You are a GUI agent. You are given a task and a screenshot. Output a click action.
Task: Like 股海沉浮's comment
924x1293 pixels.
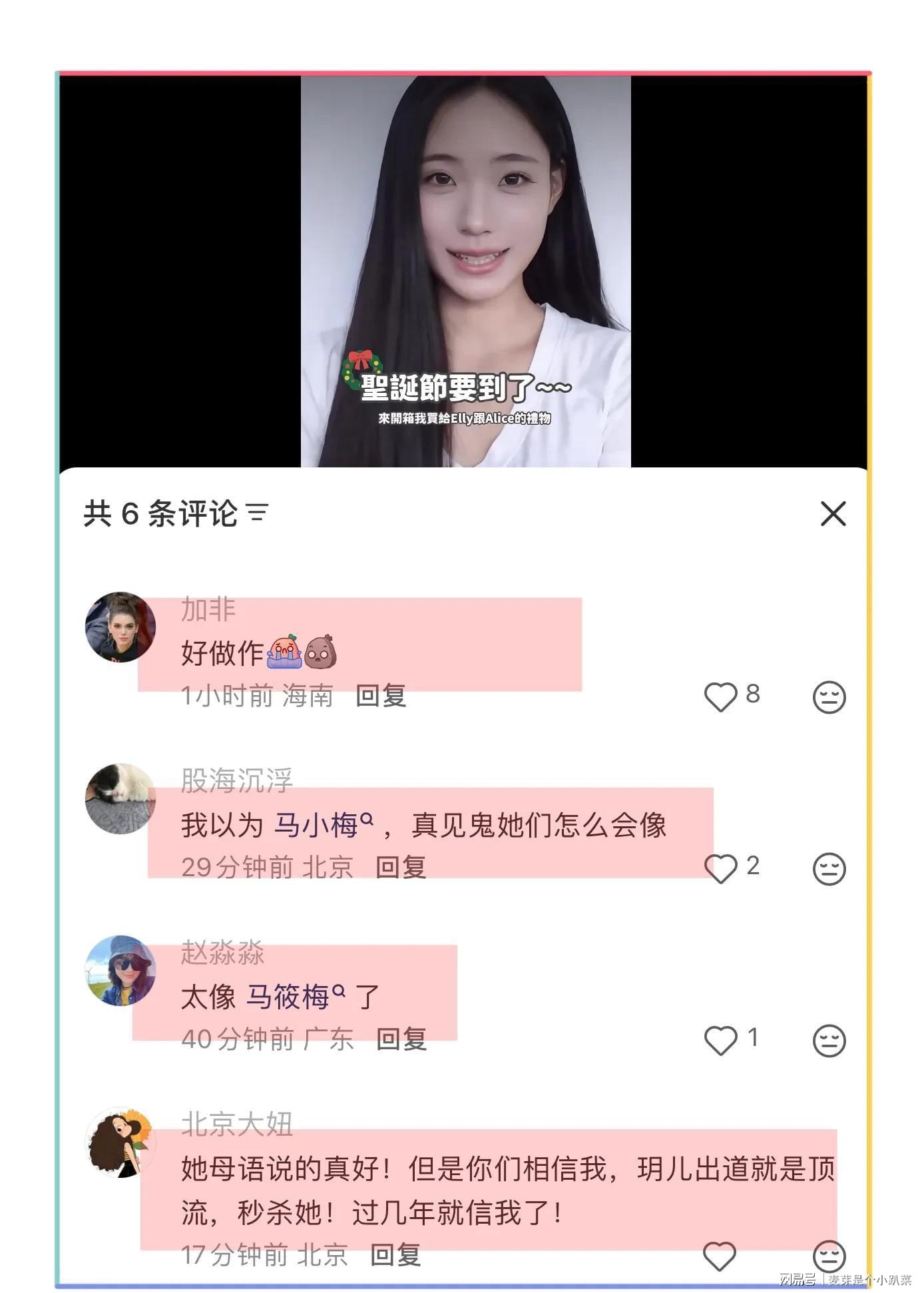tap(720, 868)
